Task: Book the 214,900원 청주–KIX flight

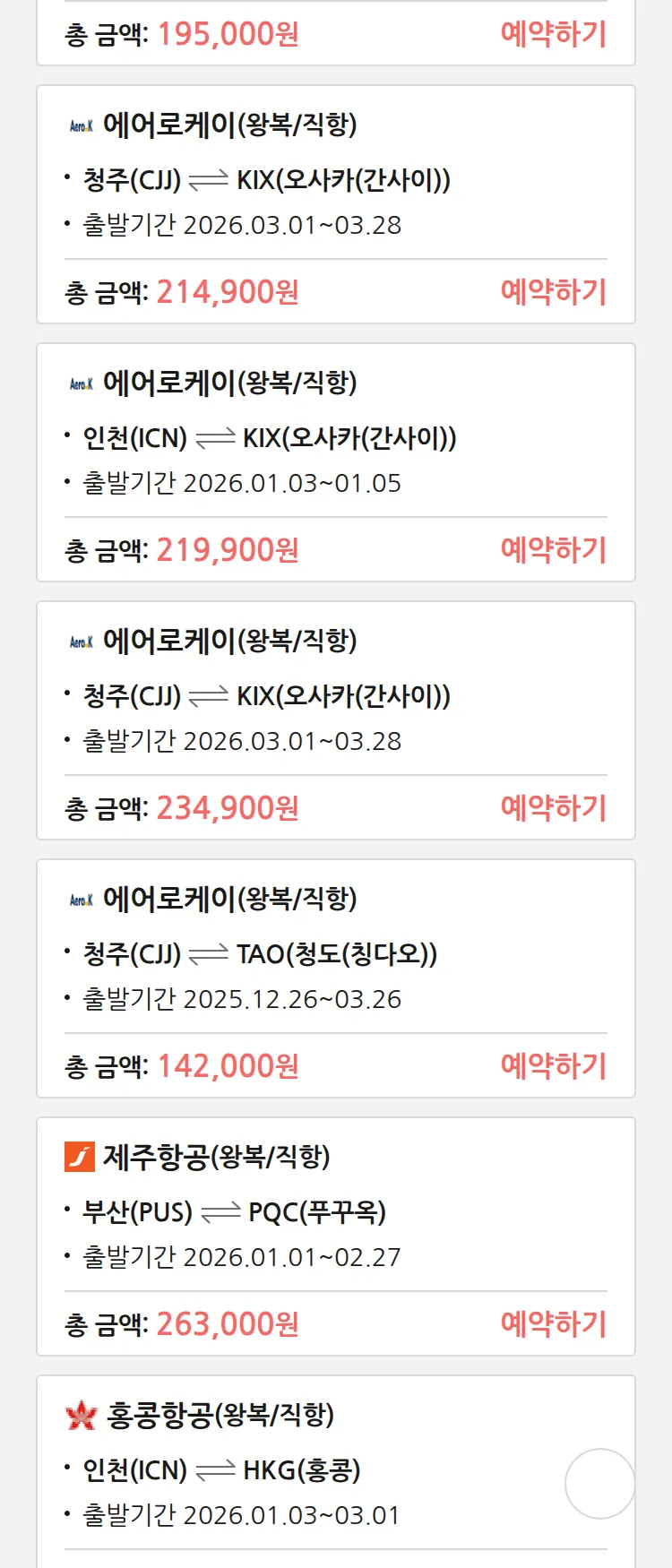Action: click(x=553, y=292)
